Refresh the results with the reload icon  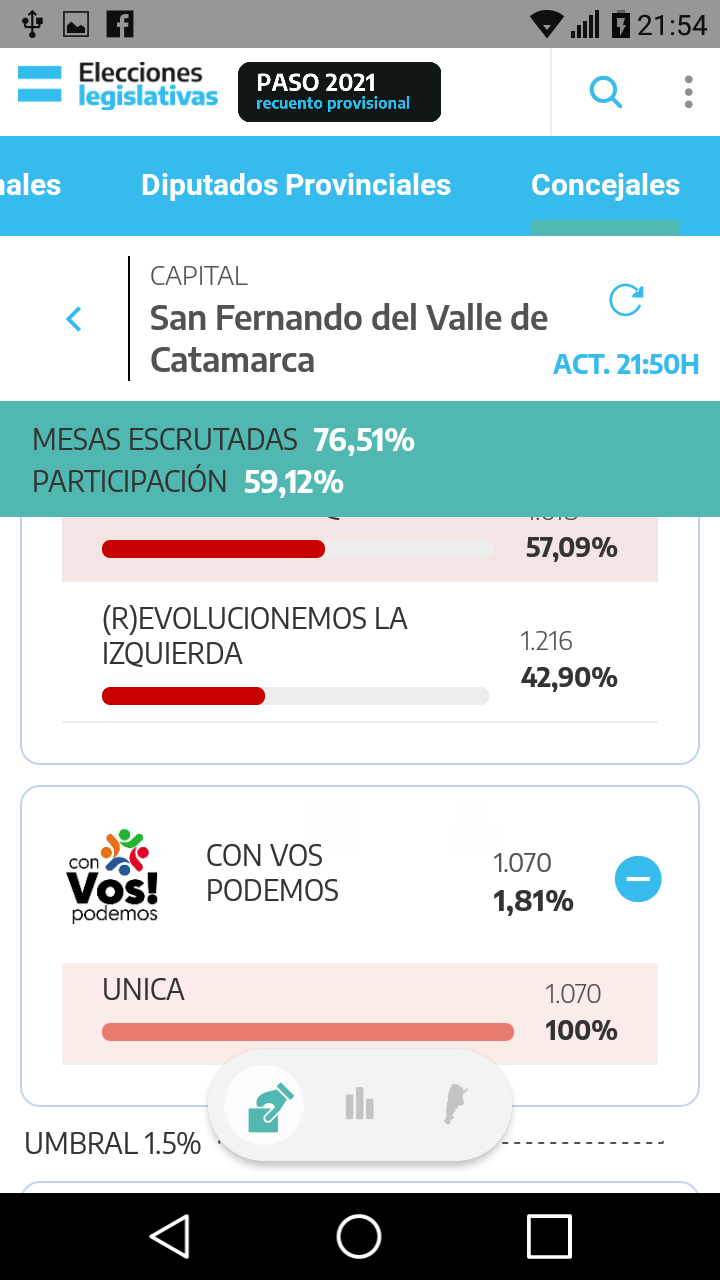pyautogui.click(x=626, y=300)
